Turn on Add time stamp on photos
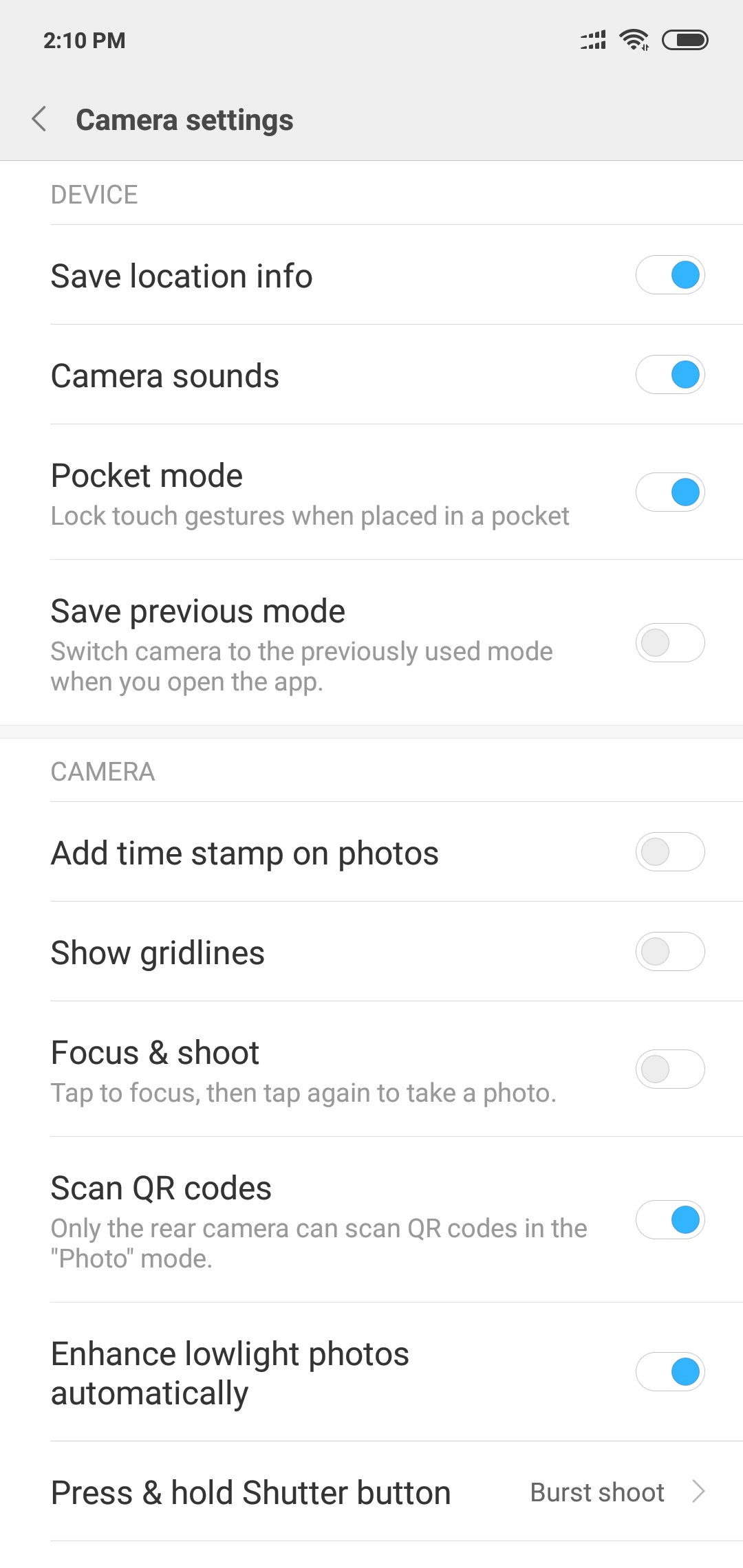This screenshot has width=743, height=1568. pos(670,852)
